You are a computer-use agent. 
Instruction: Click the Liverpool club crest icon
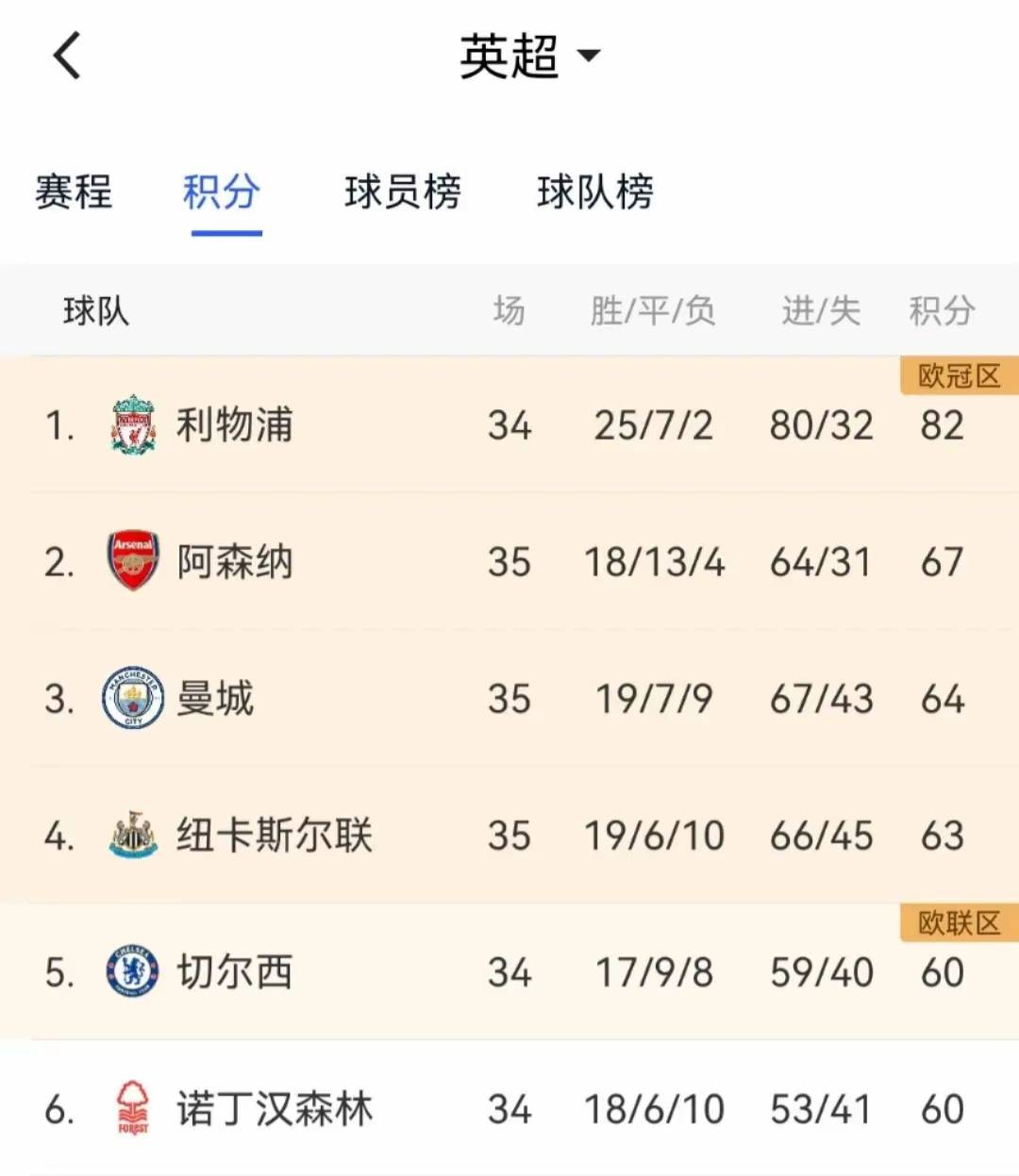click(134, 425)
